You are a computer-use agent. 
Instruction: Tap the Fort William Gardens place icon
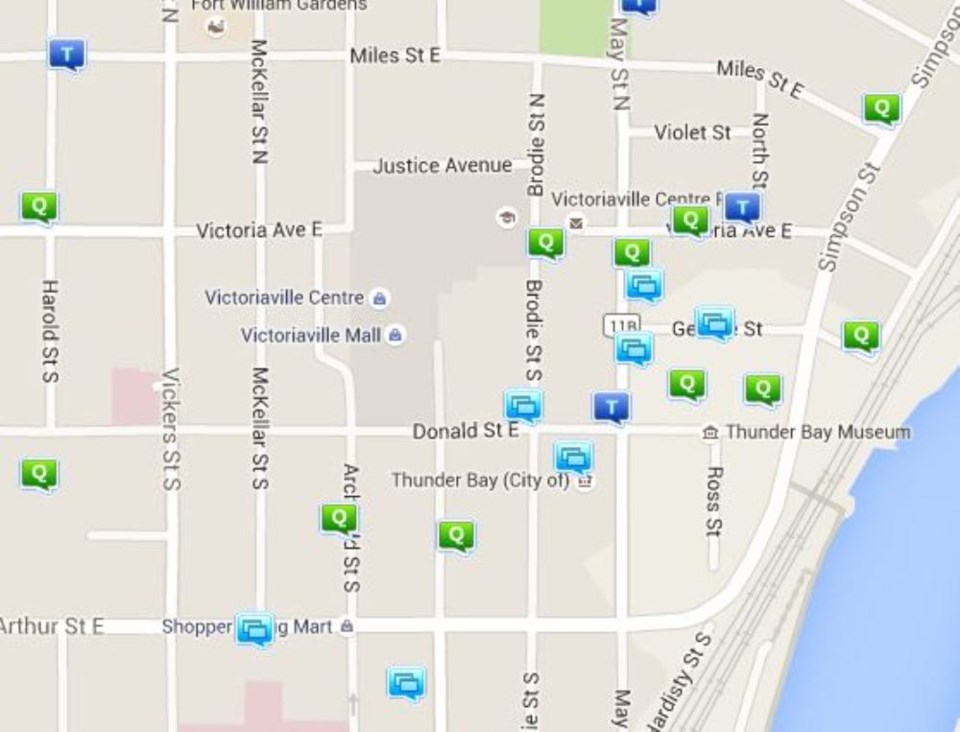pos(216,27)
